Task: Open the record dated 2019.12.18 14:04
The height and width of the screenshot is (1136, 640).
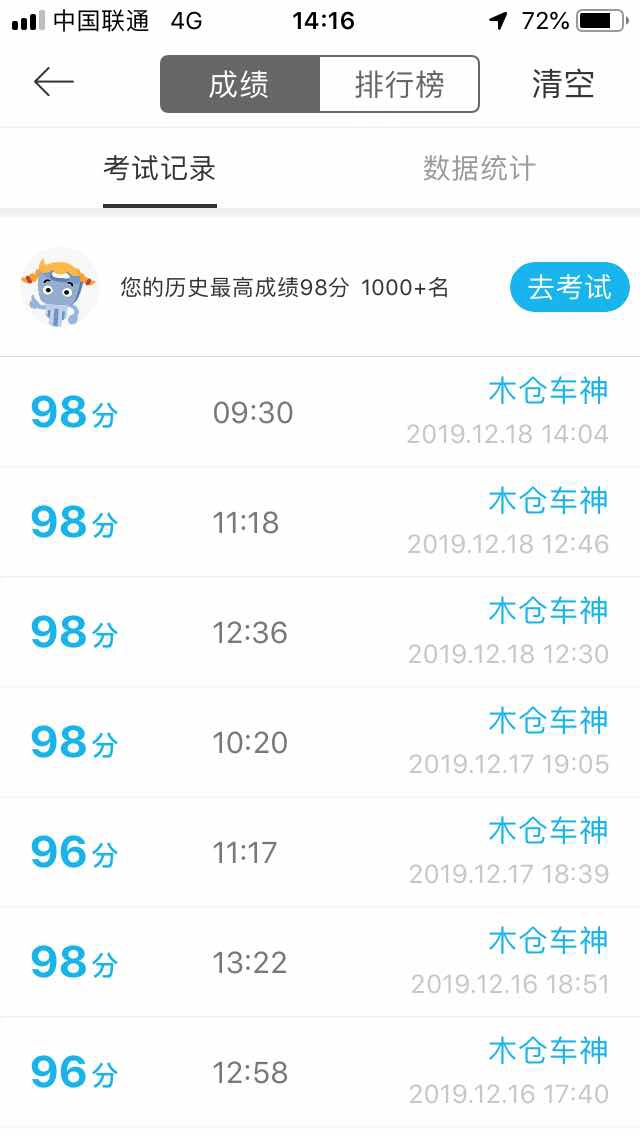Action: pos(320,412)
